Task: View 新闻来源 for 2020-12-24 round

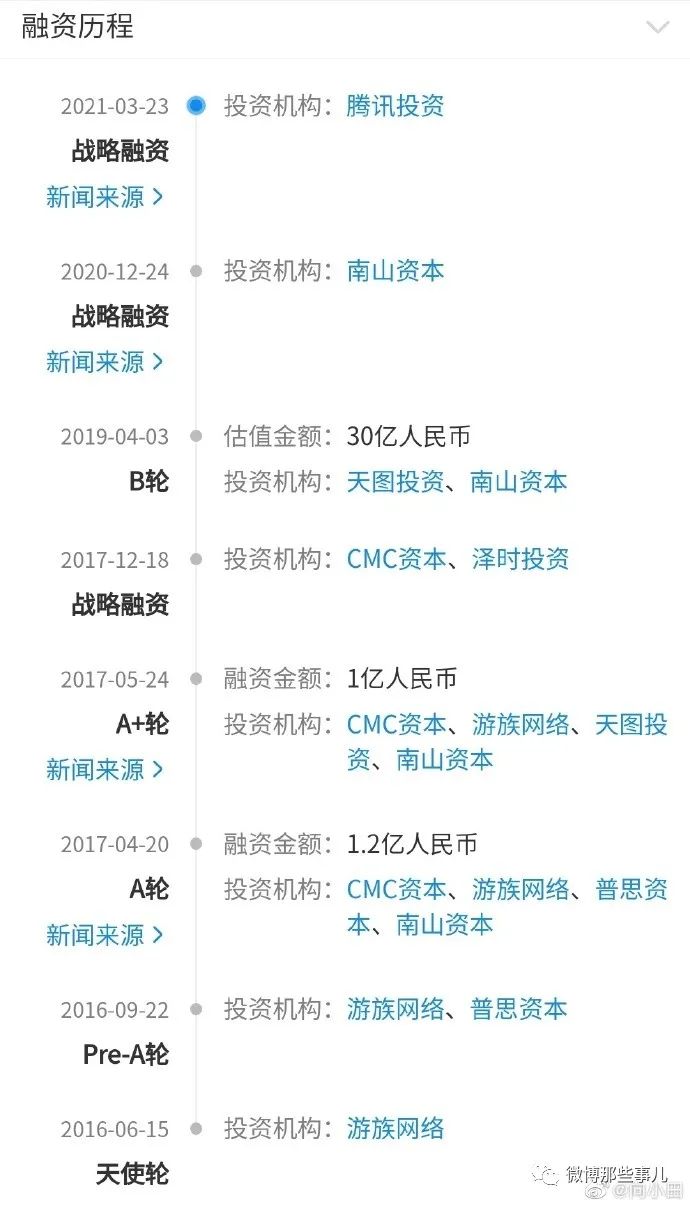Action: pos(104,362)
